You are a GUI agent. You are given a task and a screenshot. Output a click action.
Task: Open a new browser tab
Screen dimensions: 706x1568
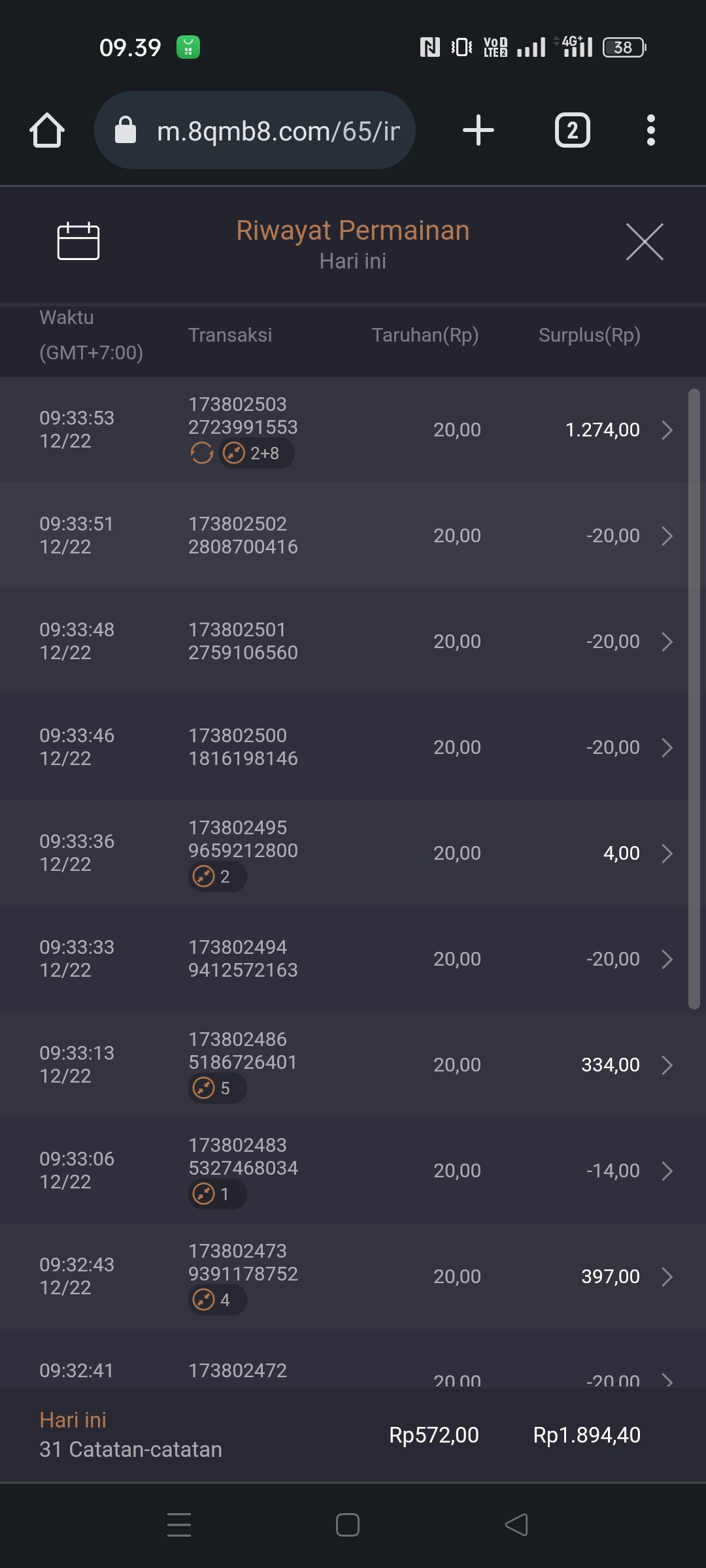pos(478,130)
